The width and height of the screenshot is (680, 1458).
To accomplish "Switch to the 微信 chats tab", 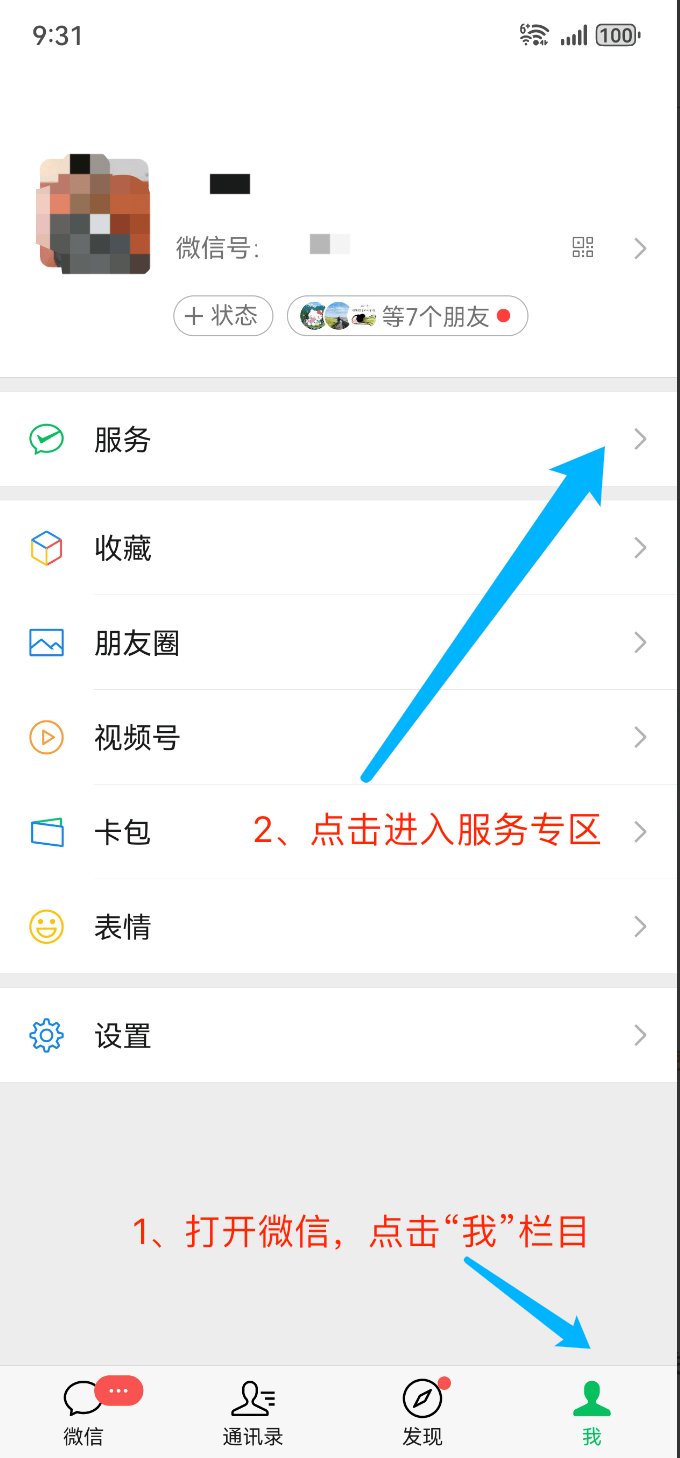I will coord(84,1412).
